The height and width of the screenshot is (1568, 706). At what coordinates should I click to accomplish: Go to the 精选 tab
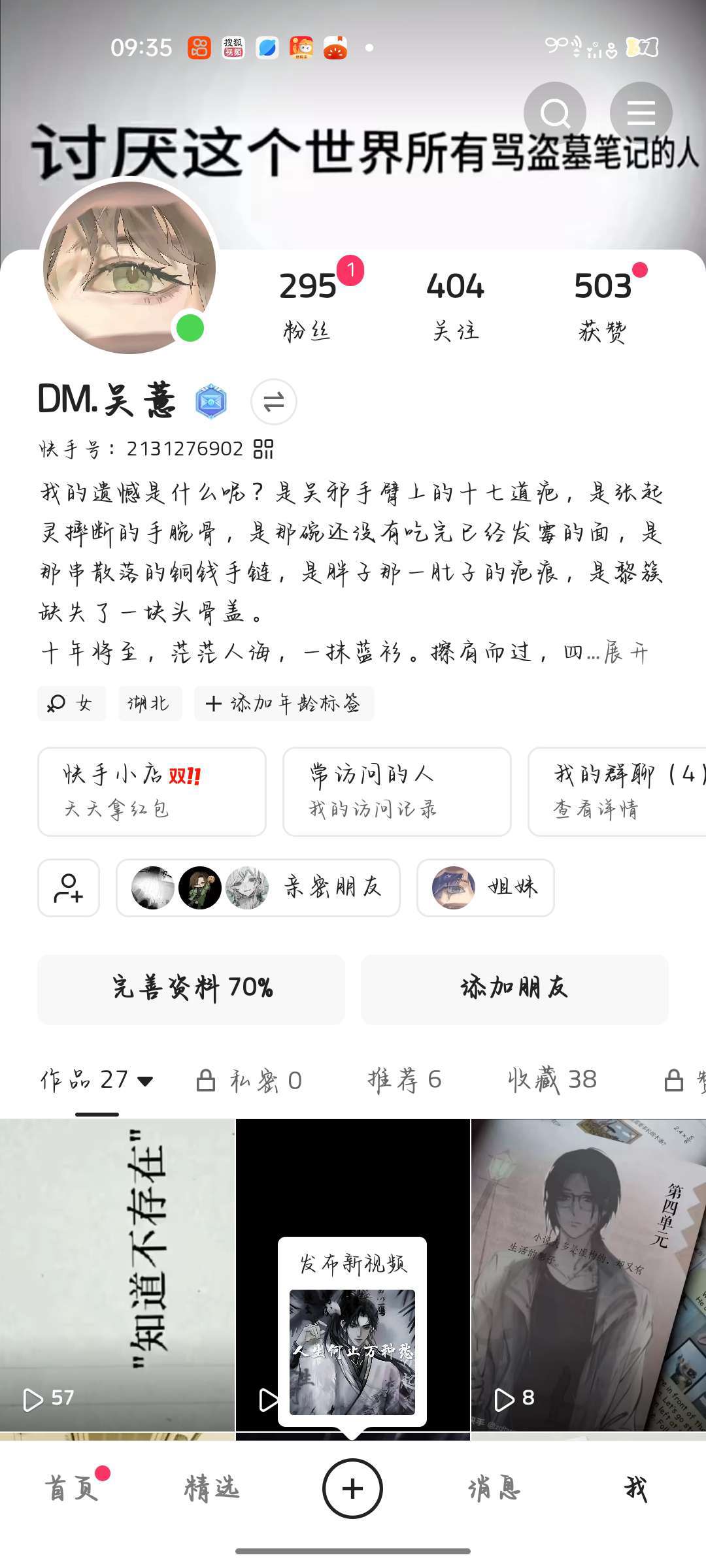point(212,1488)
